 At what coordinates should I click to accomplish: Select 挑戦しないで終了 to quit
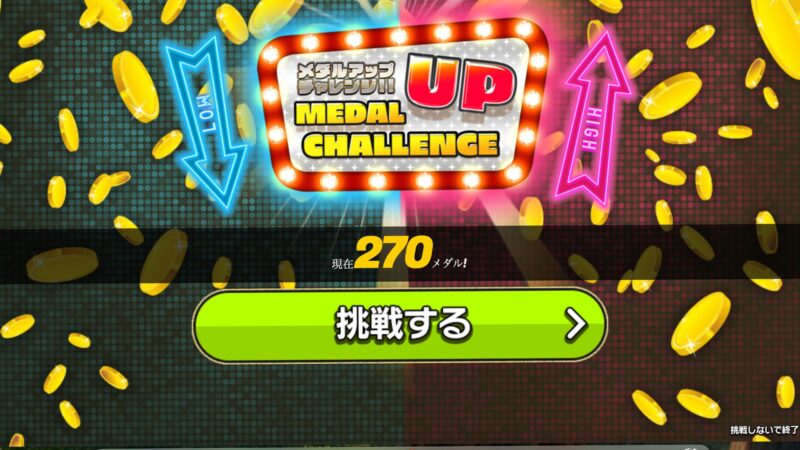[x=763, y=428]
